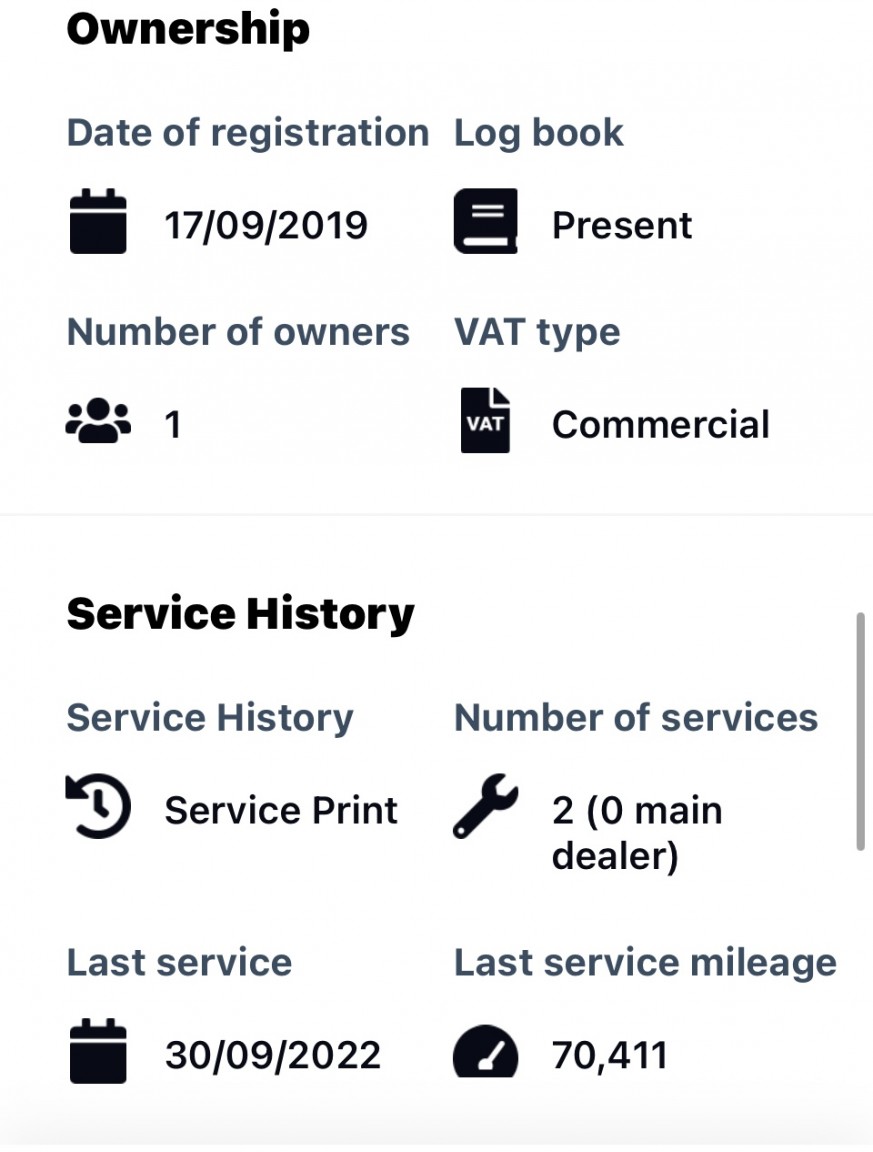Click the service history clock icon
This screenshot has width=873, height=1152.
97,808
